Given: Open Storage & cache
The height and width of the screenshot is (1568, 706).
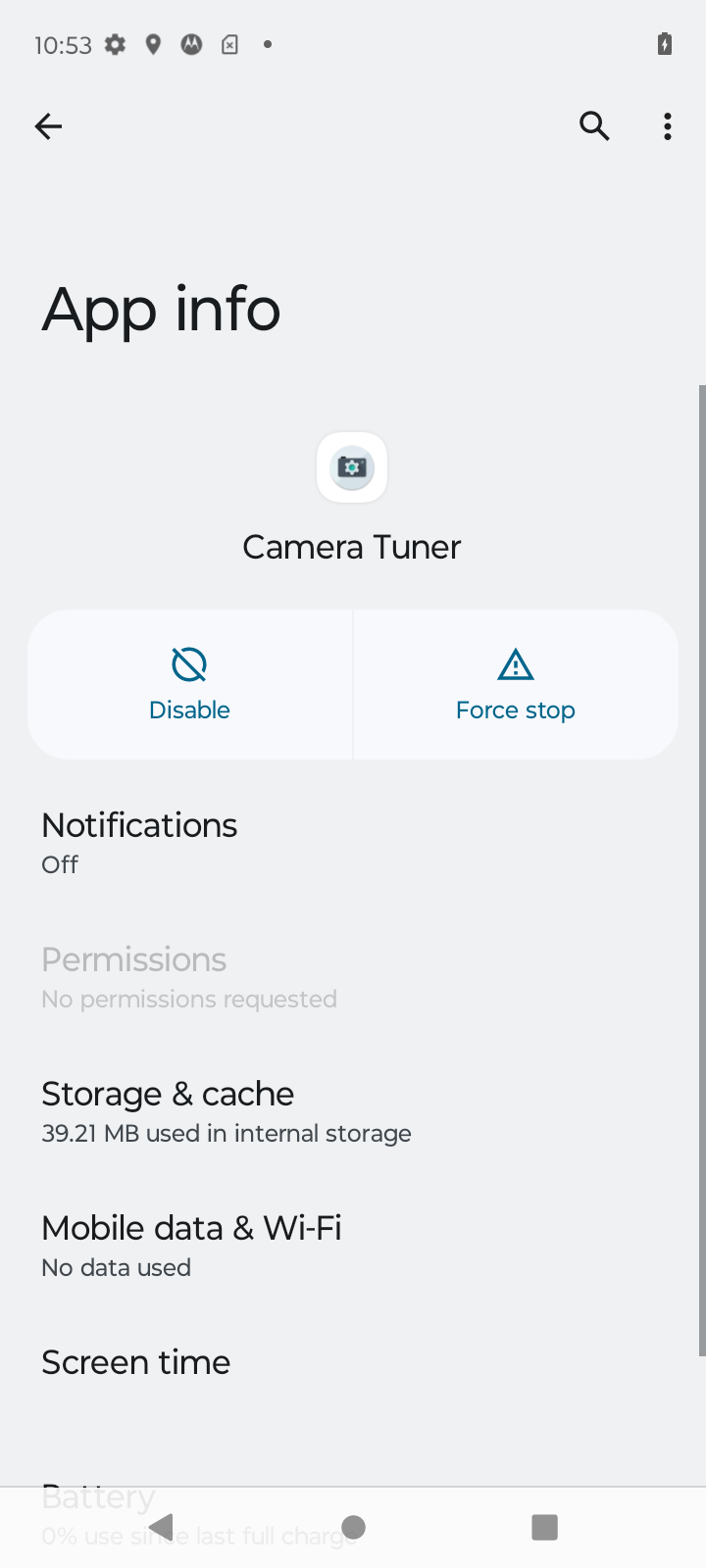Looking at the screenshot, I should (x=353, y=1111).
